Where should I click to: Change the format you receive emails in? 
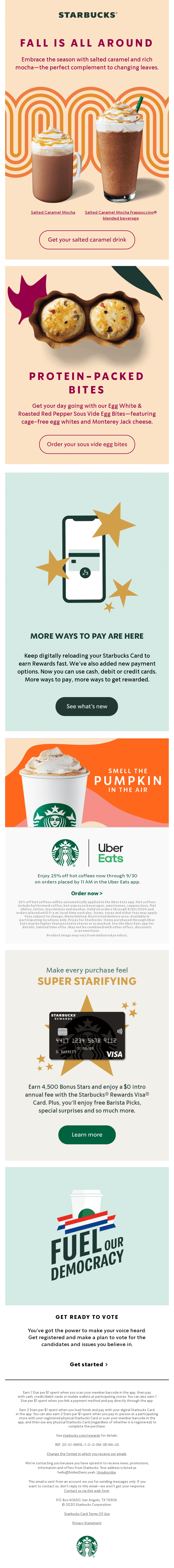pyautogui.click(x=87, y=1454)
